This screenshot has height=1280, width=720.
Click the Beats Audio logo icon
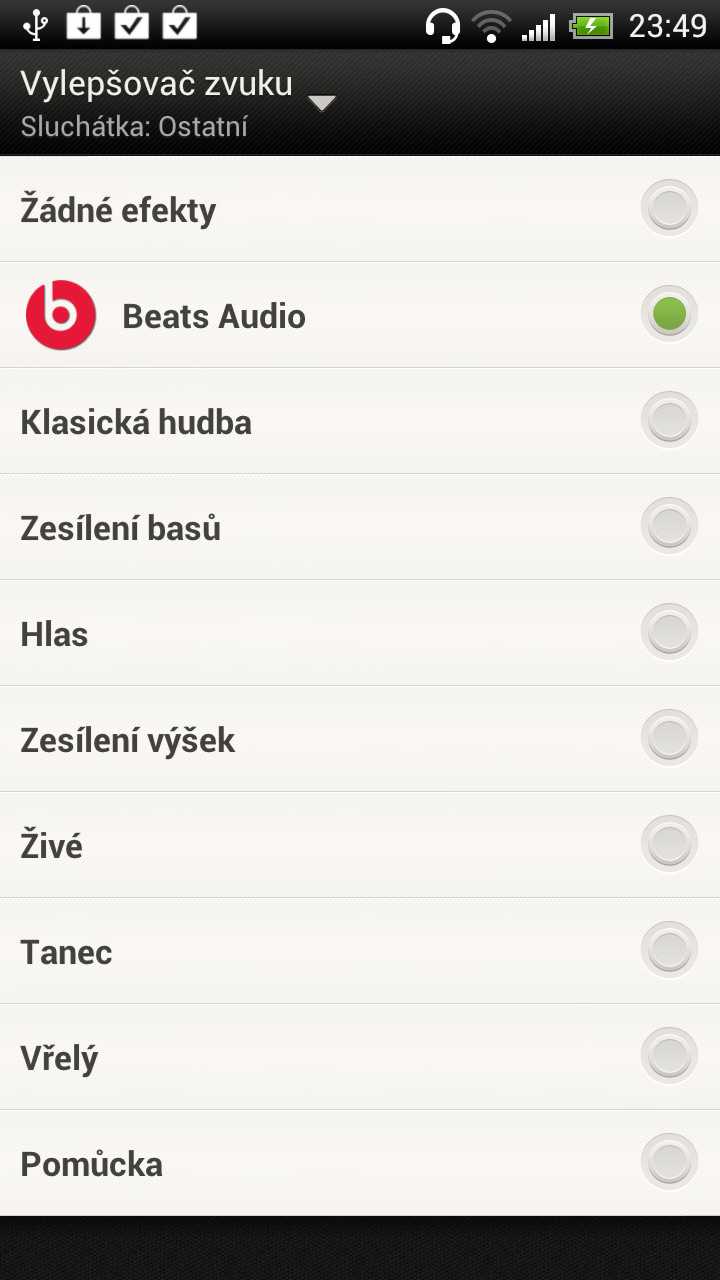tap(60, 315)
